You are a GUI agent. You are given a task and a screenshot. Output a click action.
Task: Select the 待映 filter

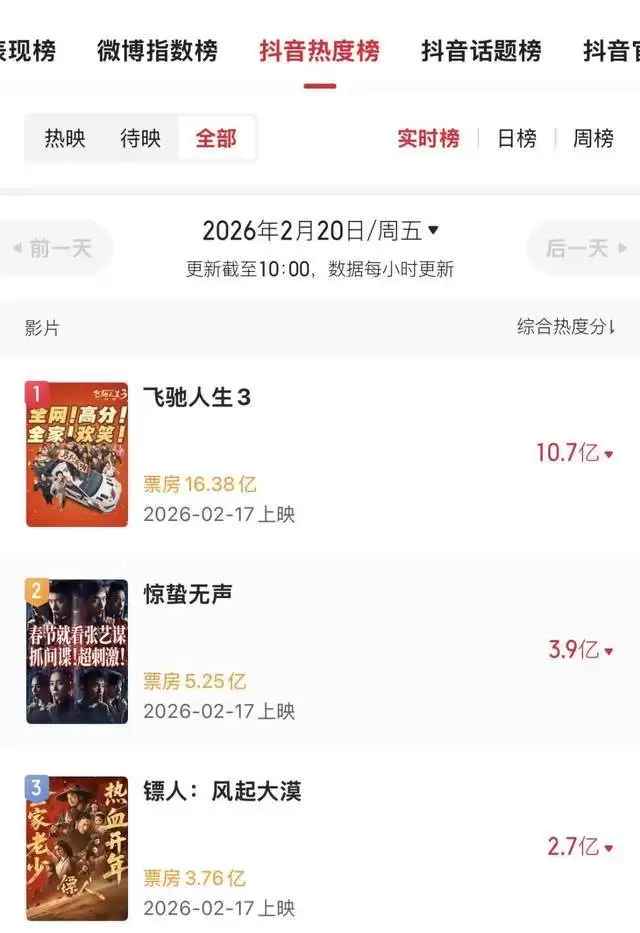click(x=141, y=139)
